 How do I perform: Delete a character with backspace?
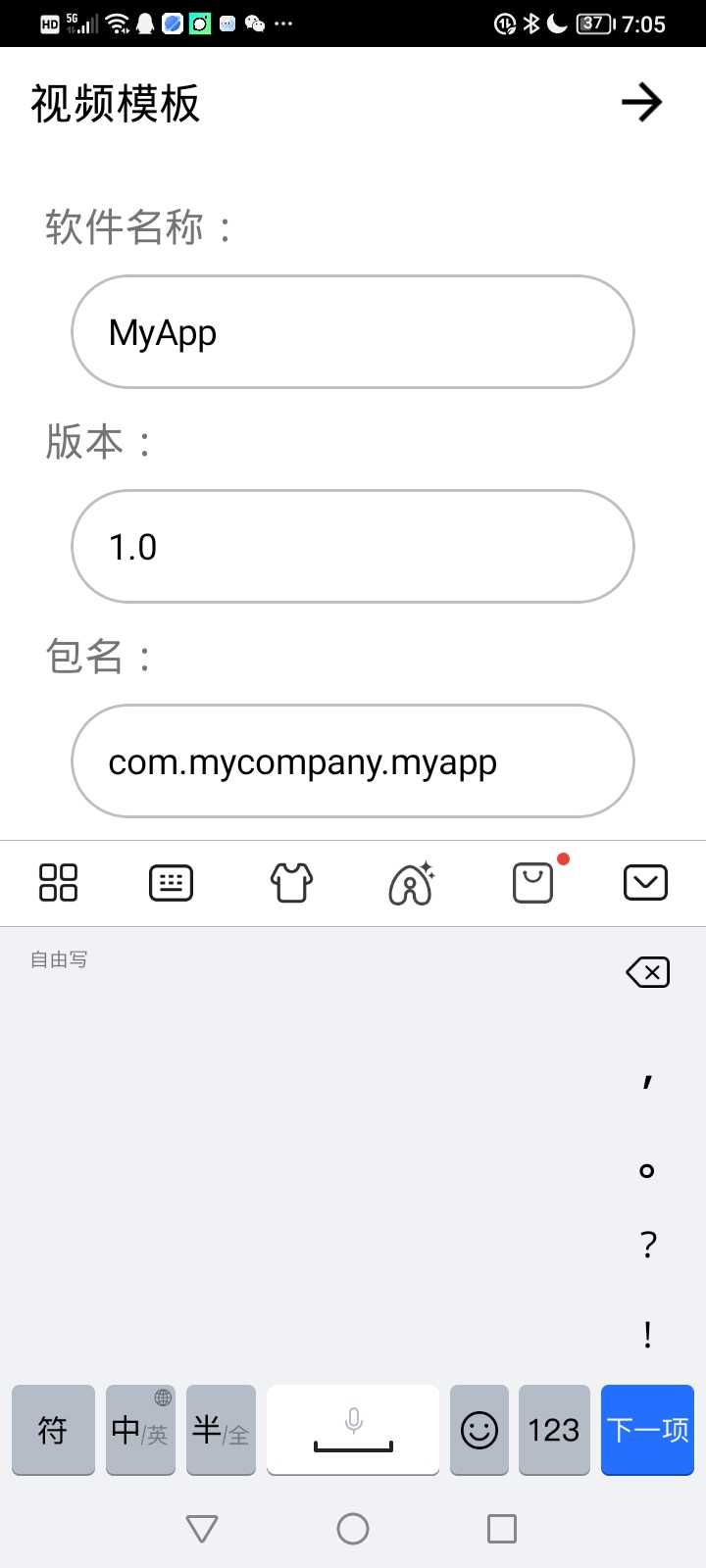647,972
